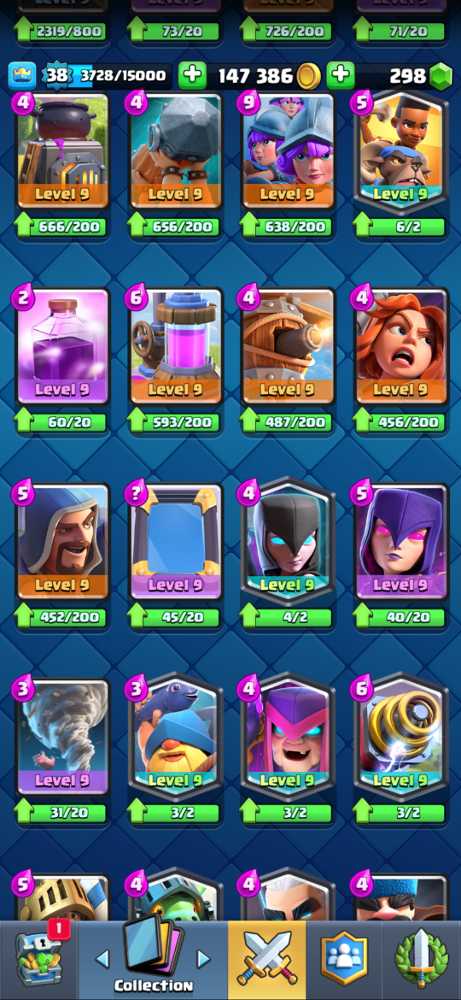The height and width of the screenshot is (1000, 461).
Task: Select the Valkyrie card
Action: tap(401, 346)
